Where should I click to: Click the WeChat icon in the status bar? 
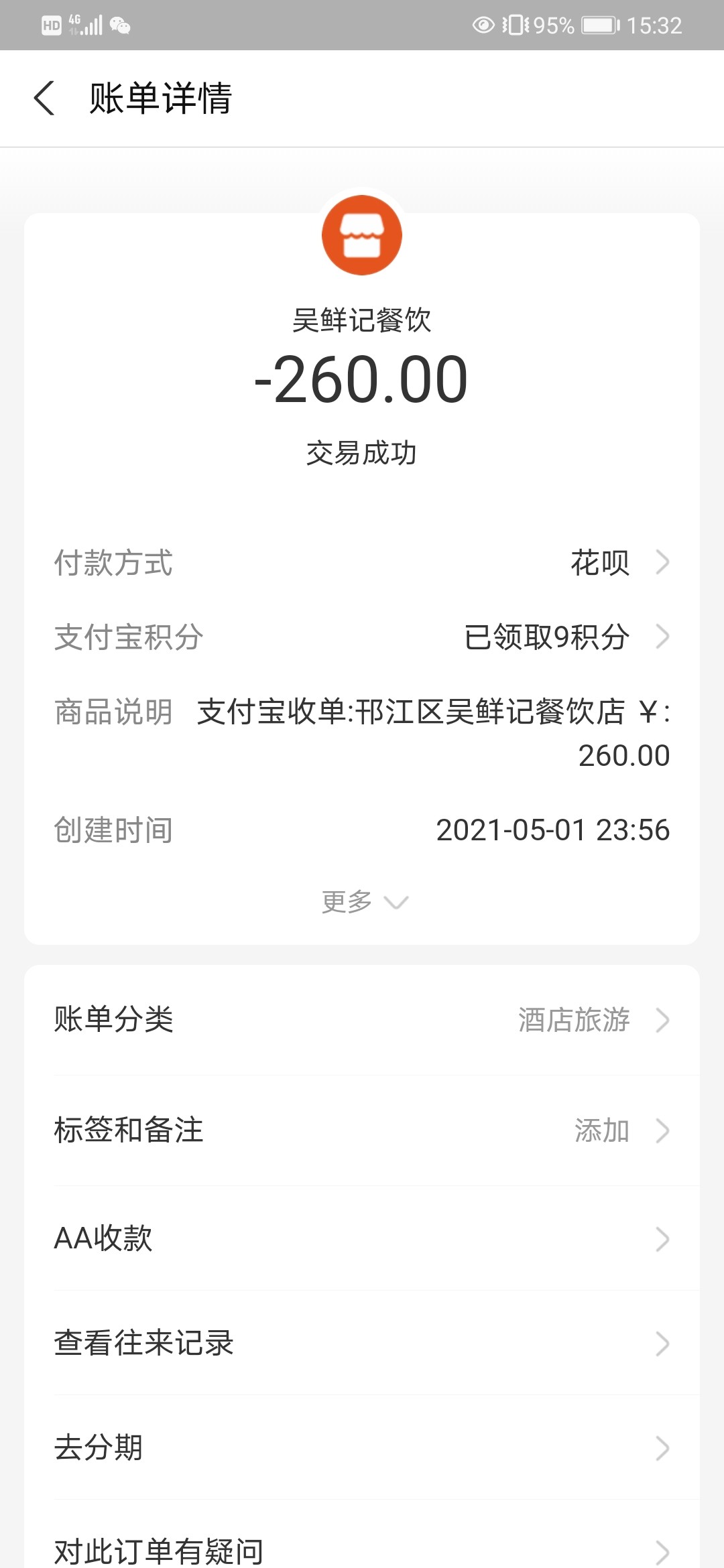[121, 26]
